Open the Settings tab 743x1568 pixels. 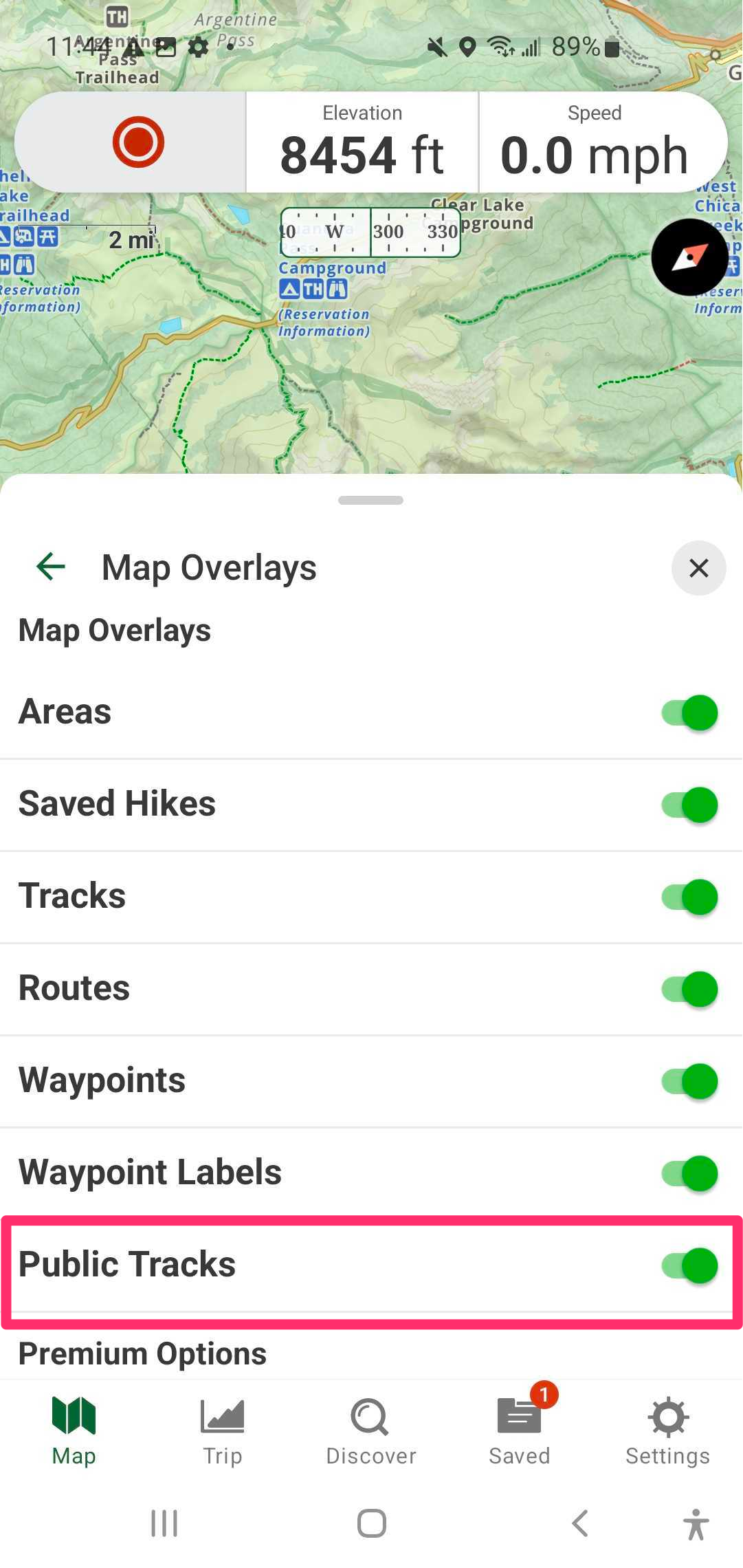pos(667,1432)
